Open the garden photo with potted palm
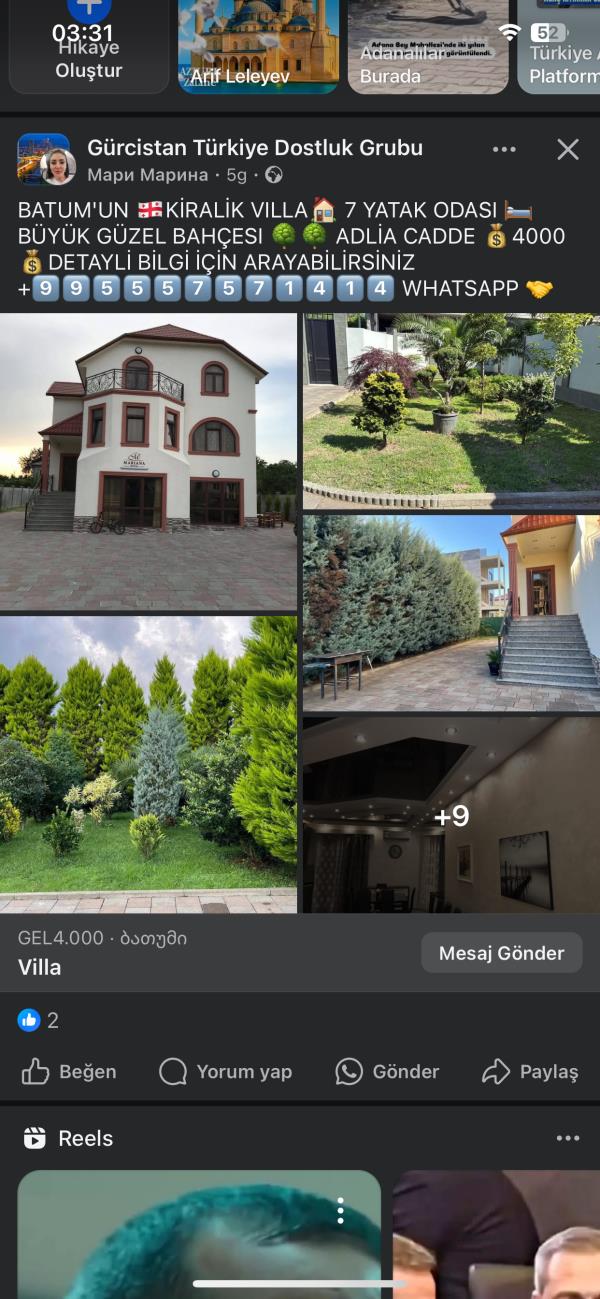 point(451,411)
